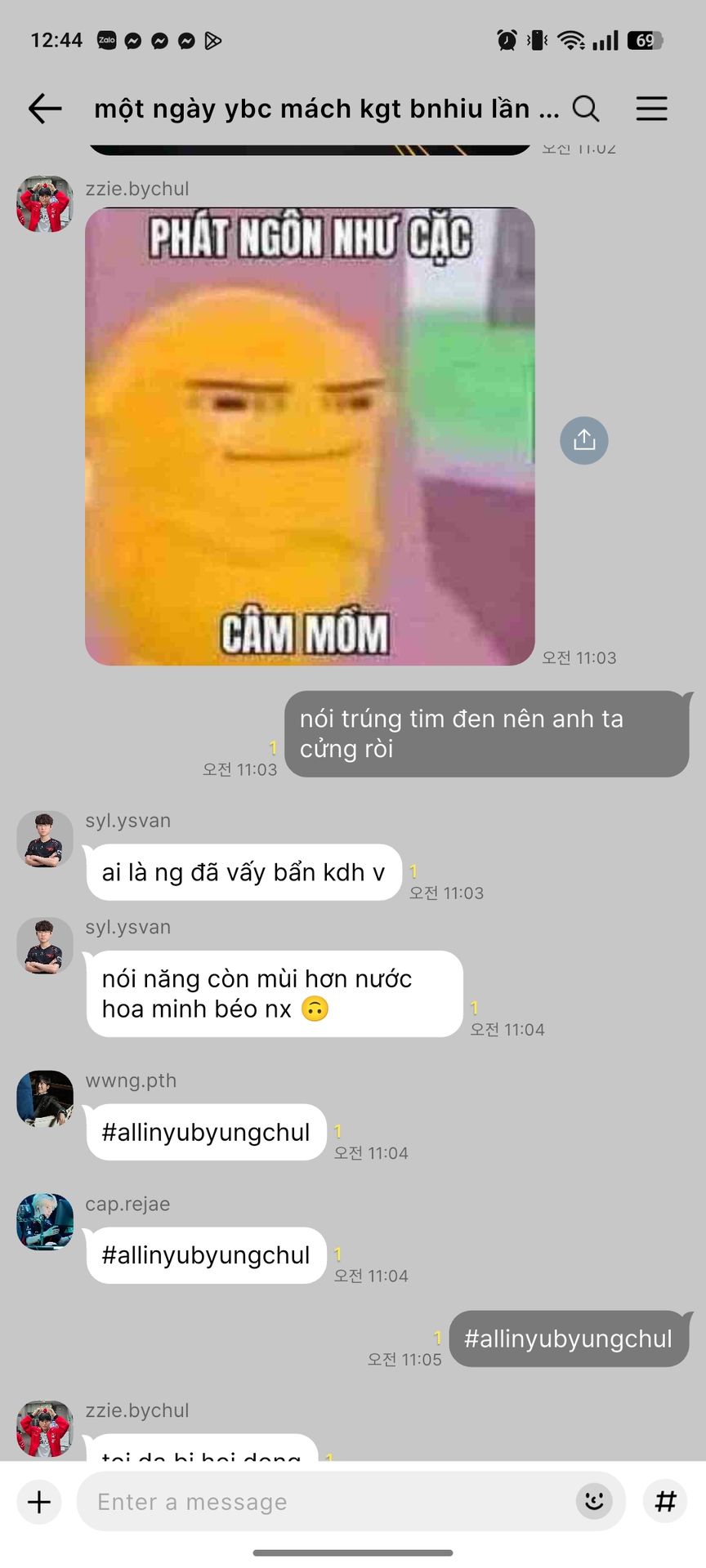Search within this chat room
This screenshot has height=1568, width=706.
(586, 109)
